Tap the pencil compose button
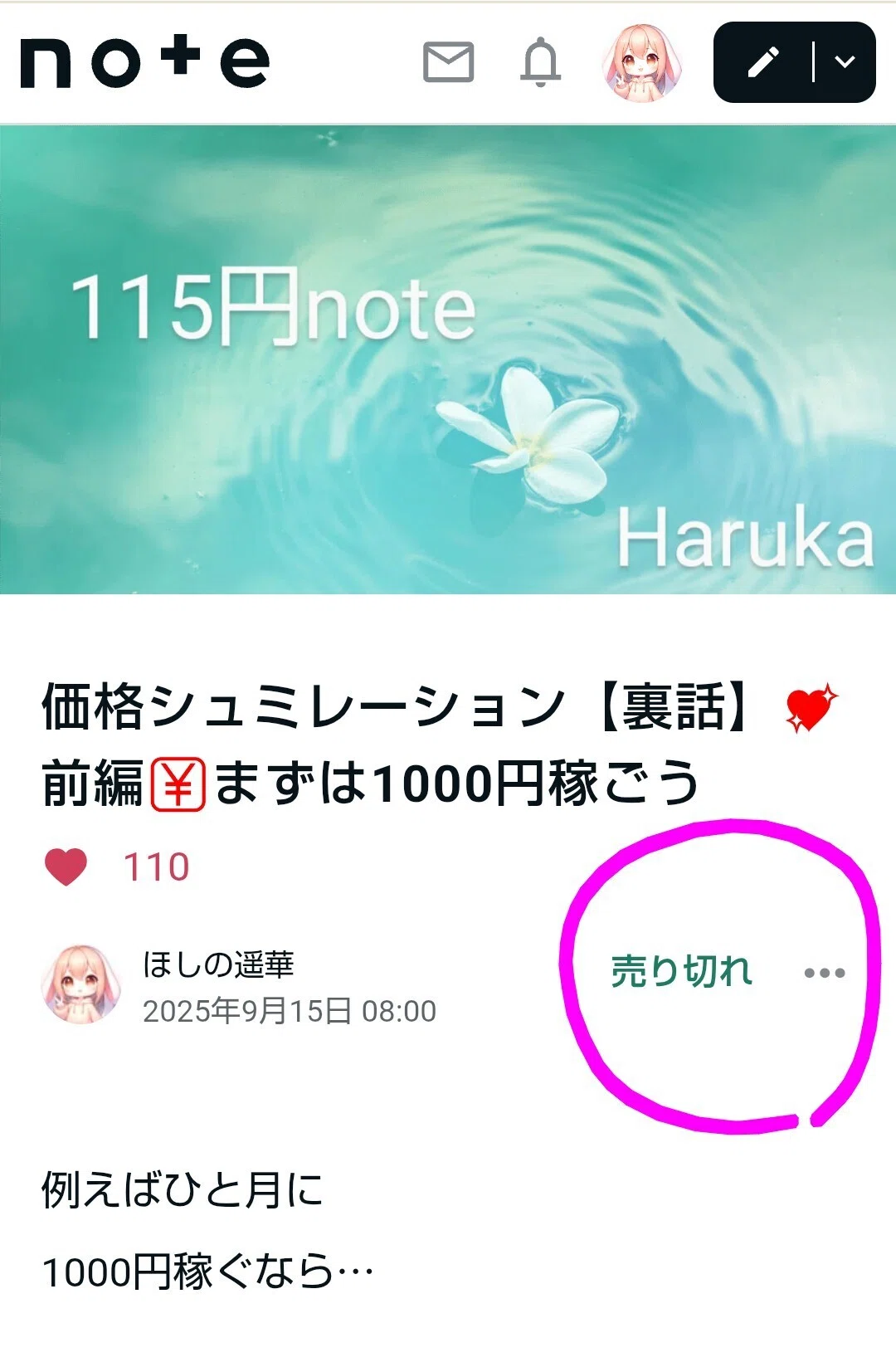The height and width of the screenshot is (1367, 896). tap(763, 62)
